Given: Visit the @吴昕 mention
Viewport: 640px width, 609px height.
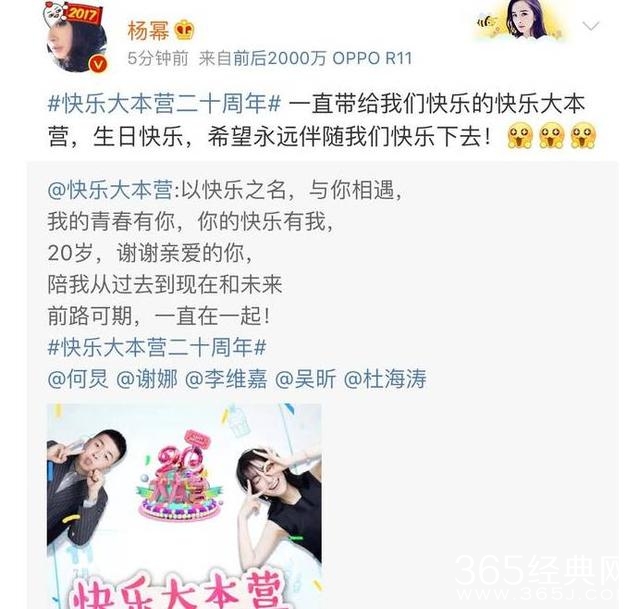Looking at the screenshot, I should [x=306, y=378].
